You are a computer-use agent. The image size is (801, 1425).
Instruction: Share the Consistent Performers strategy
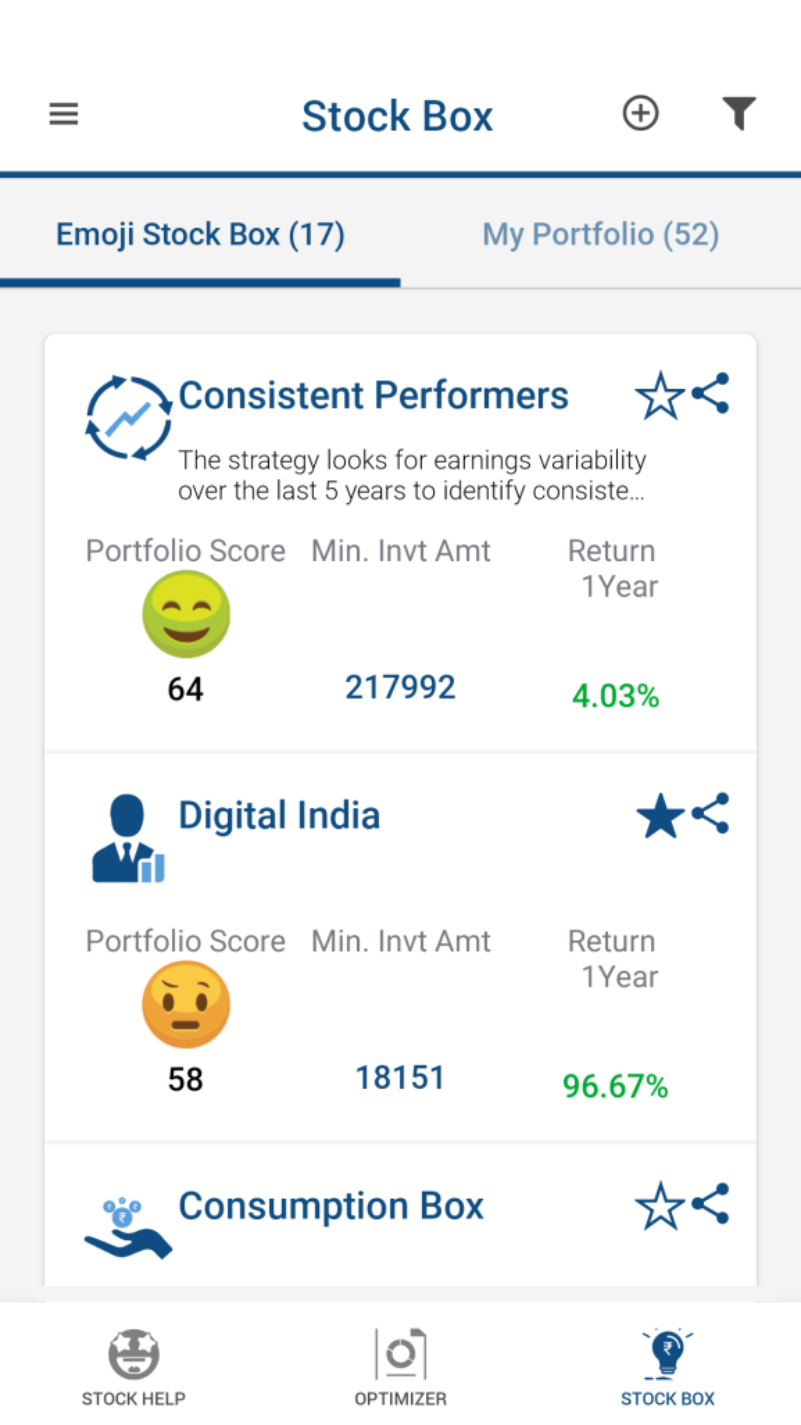tap(710, 393)
